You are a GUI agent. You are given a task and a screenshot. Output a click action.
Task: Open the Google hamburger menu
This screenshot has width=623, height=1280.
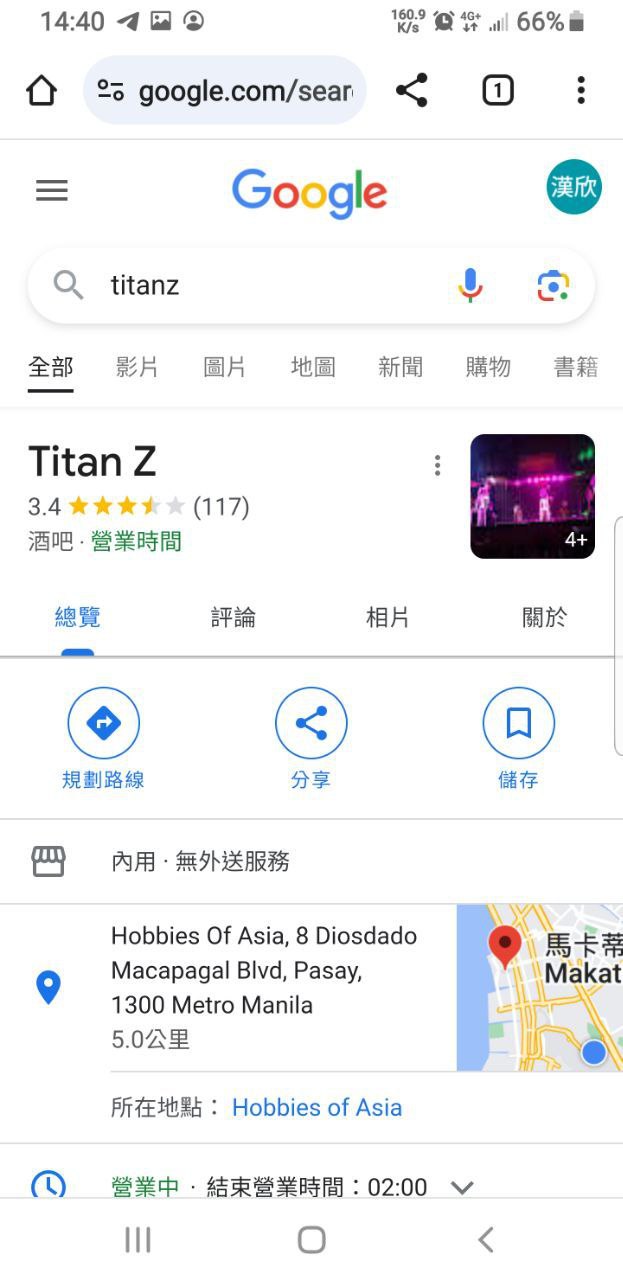[x=52, y=190]
